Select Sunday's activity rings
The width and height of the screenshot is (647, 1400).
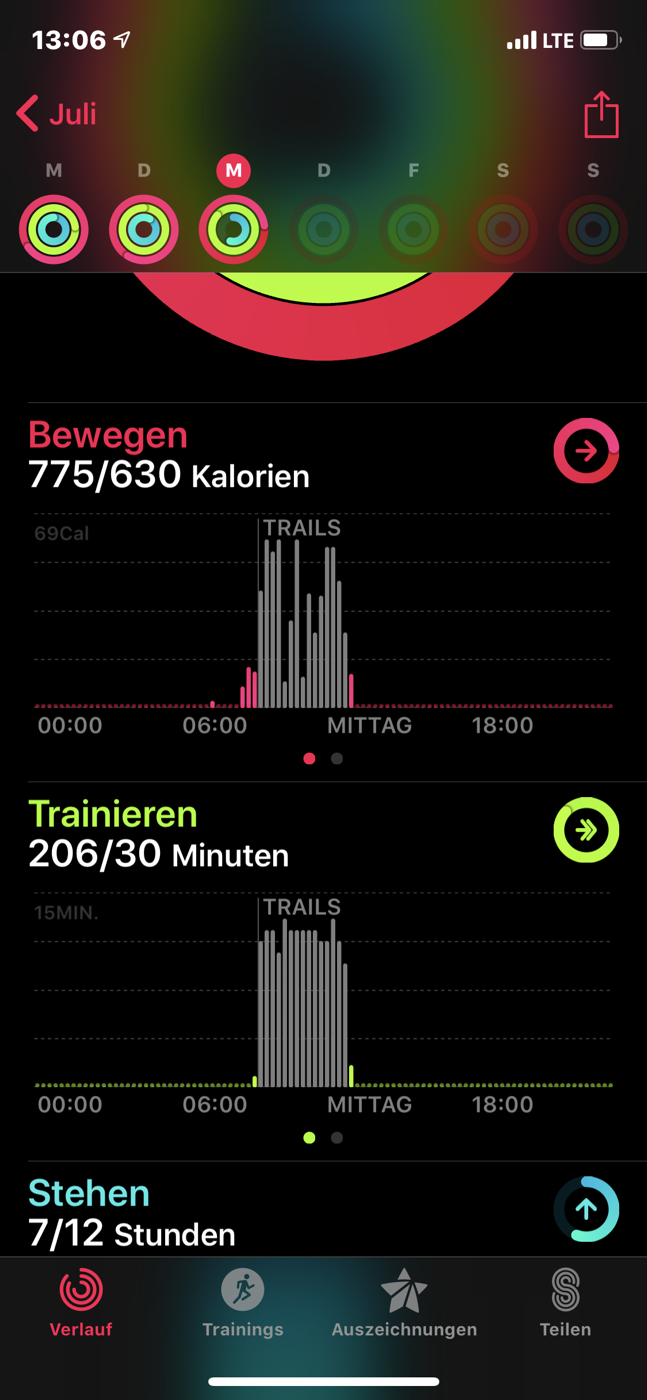593,230
